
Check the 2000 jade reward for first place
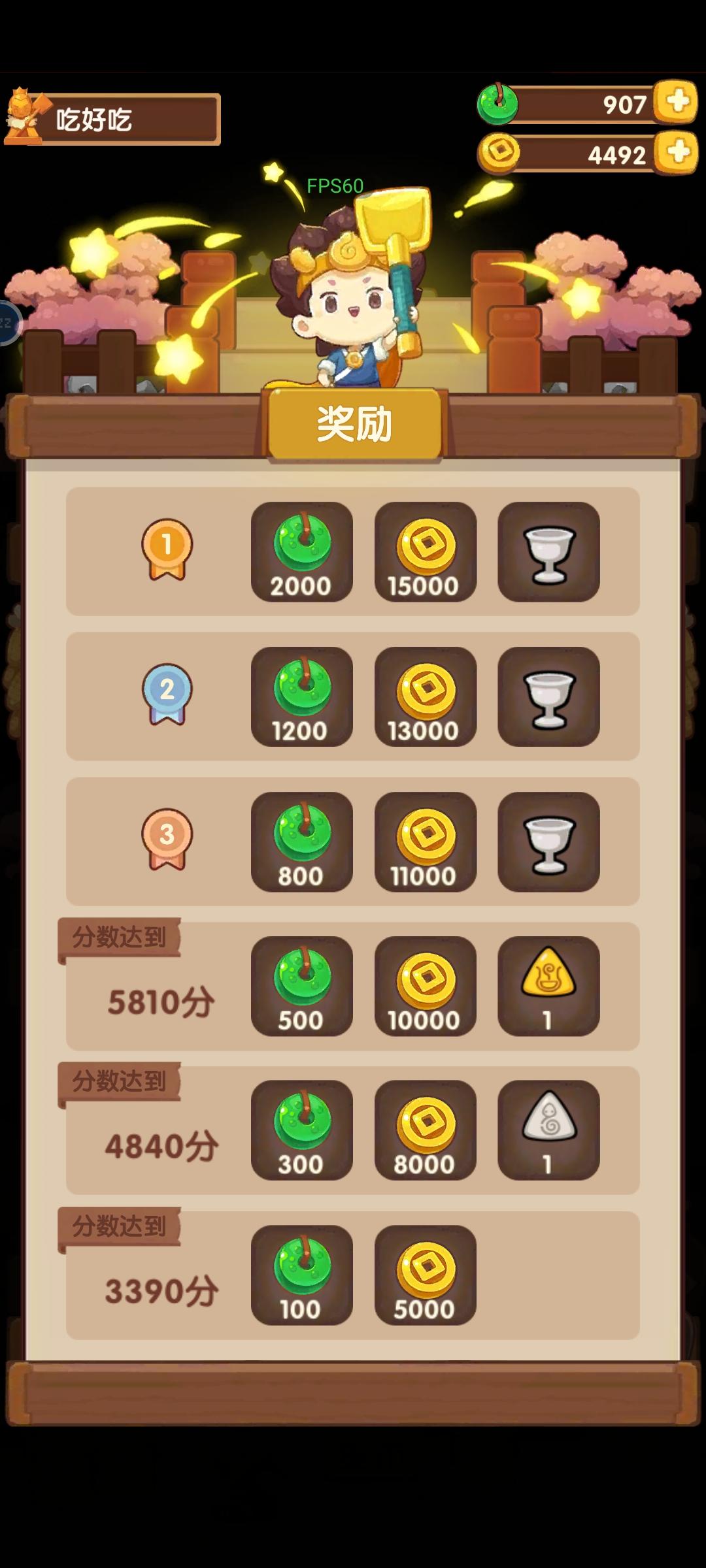click(302, 552)
